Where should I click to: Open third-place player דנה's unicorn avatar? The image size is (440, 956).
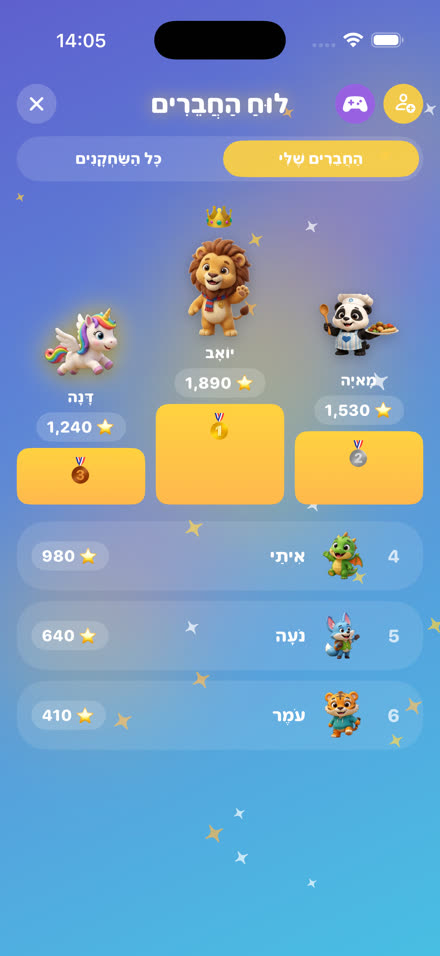tap(82, 343)
